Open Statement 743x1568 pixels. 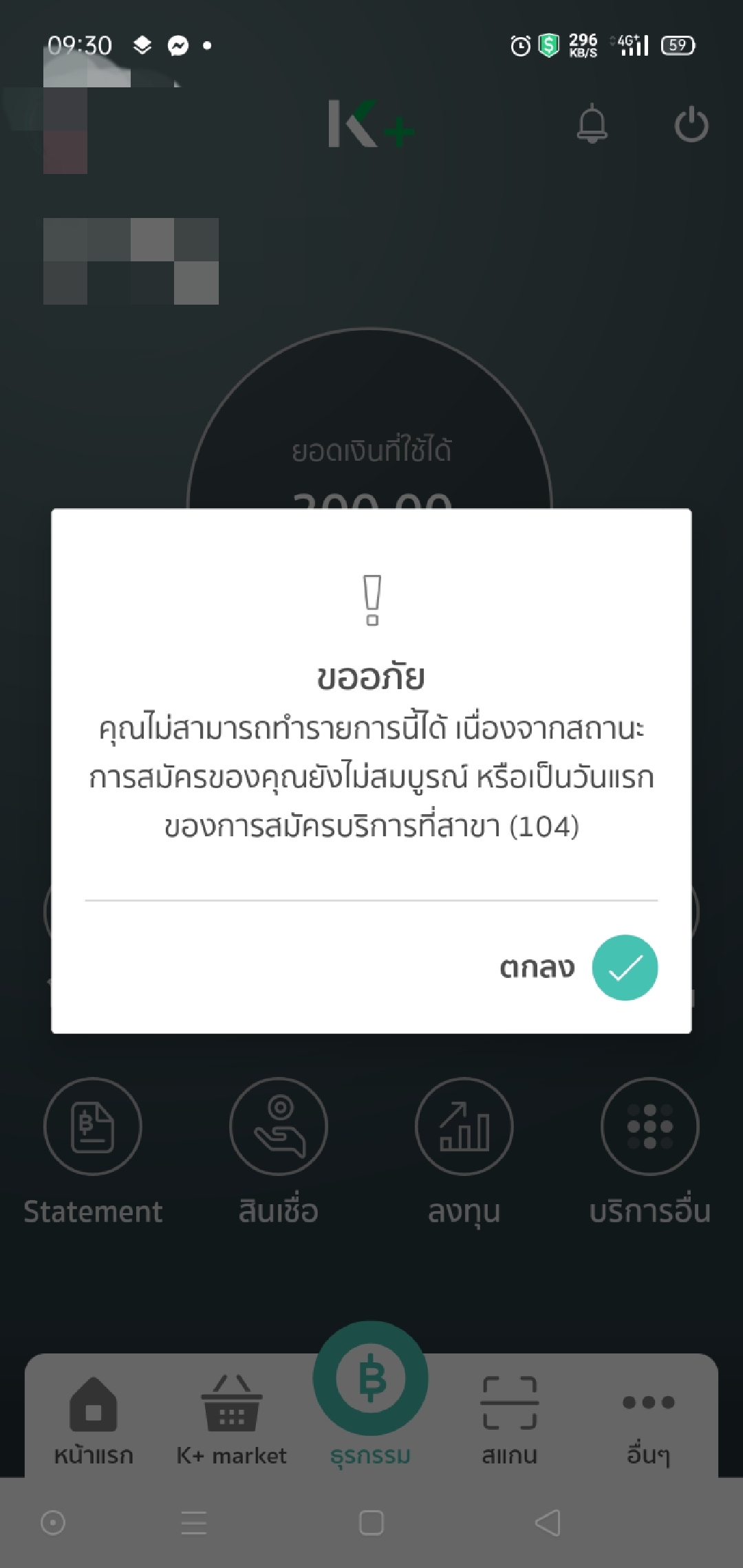point(93,1126)
